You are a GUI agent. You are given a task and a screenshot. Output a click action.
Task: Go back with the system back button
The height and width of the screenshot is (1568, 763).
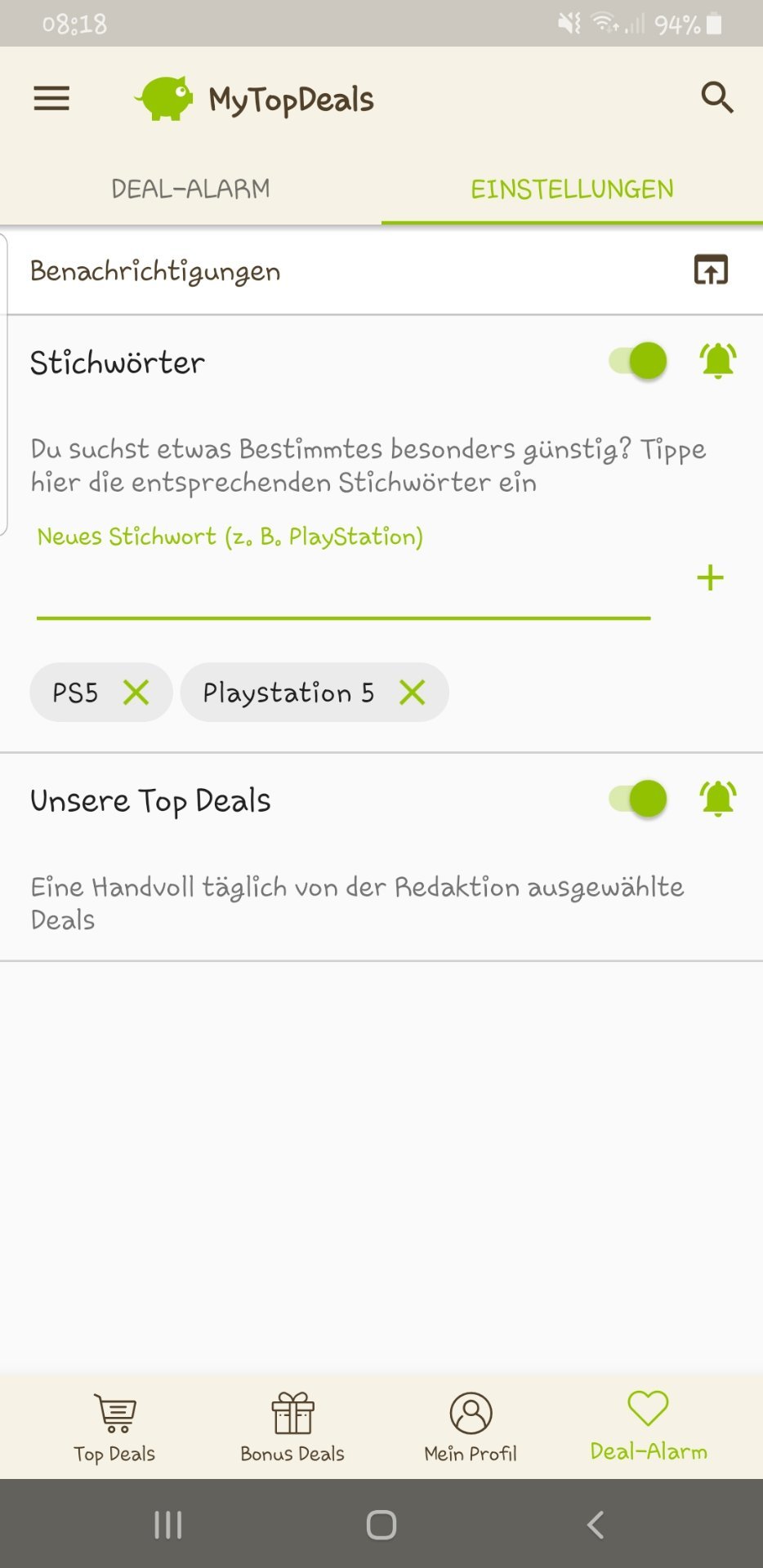[596, 1524]
